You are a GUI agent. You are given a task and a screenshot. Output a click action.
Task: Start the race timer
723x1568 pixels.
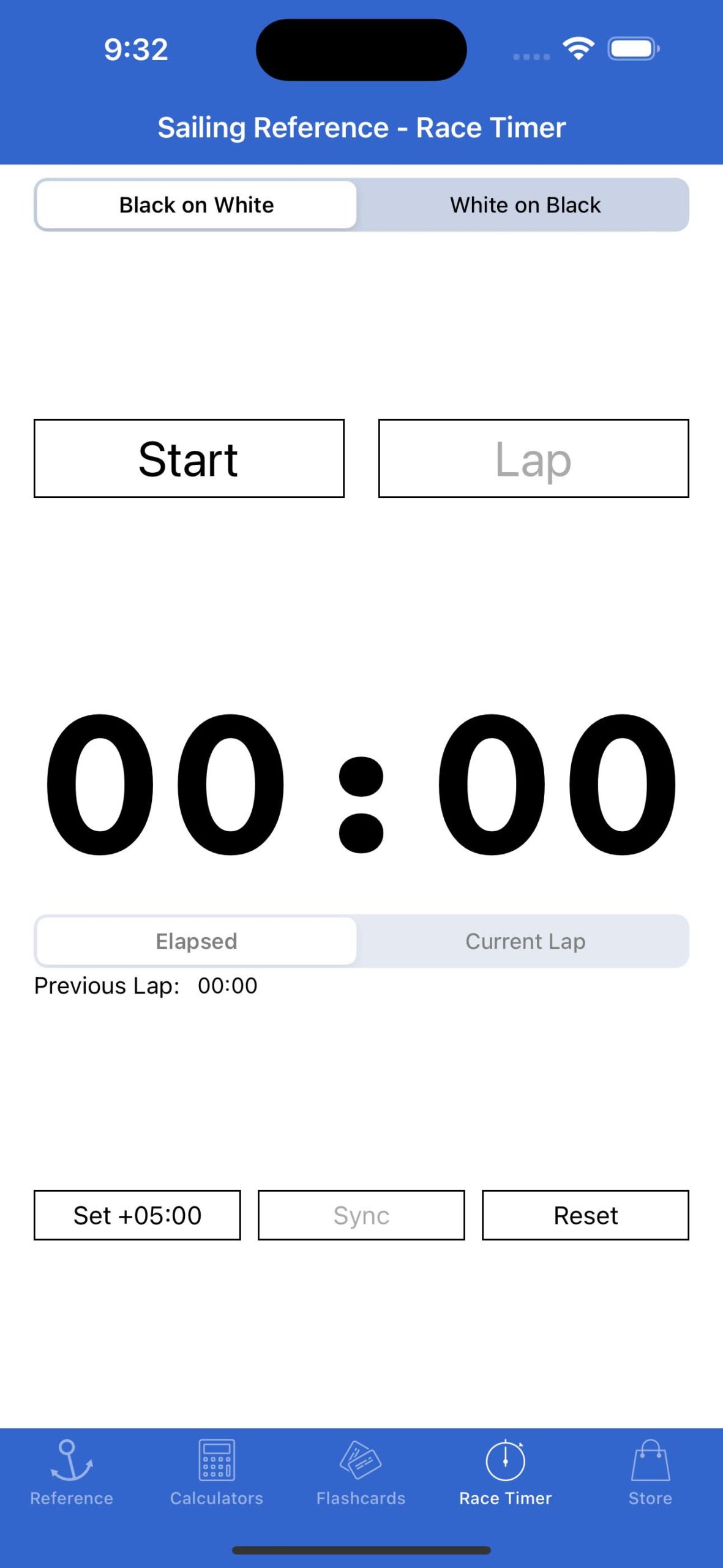point(189,458)
